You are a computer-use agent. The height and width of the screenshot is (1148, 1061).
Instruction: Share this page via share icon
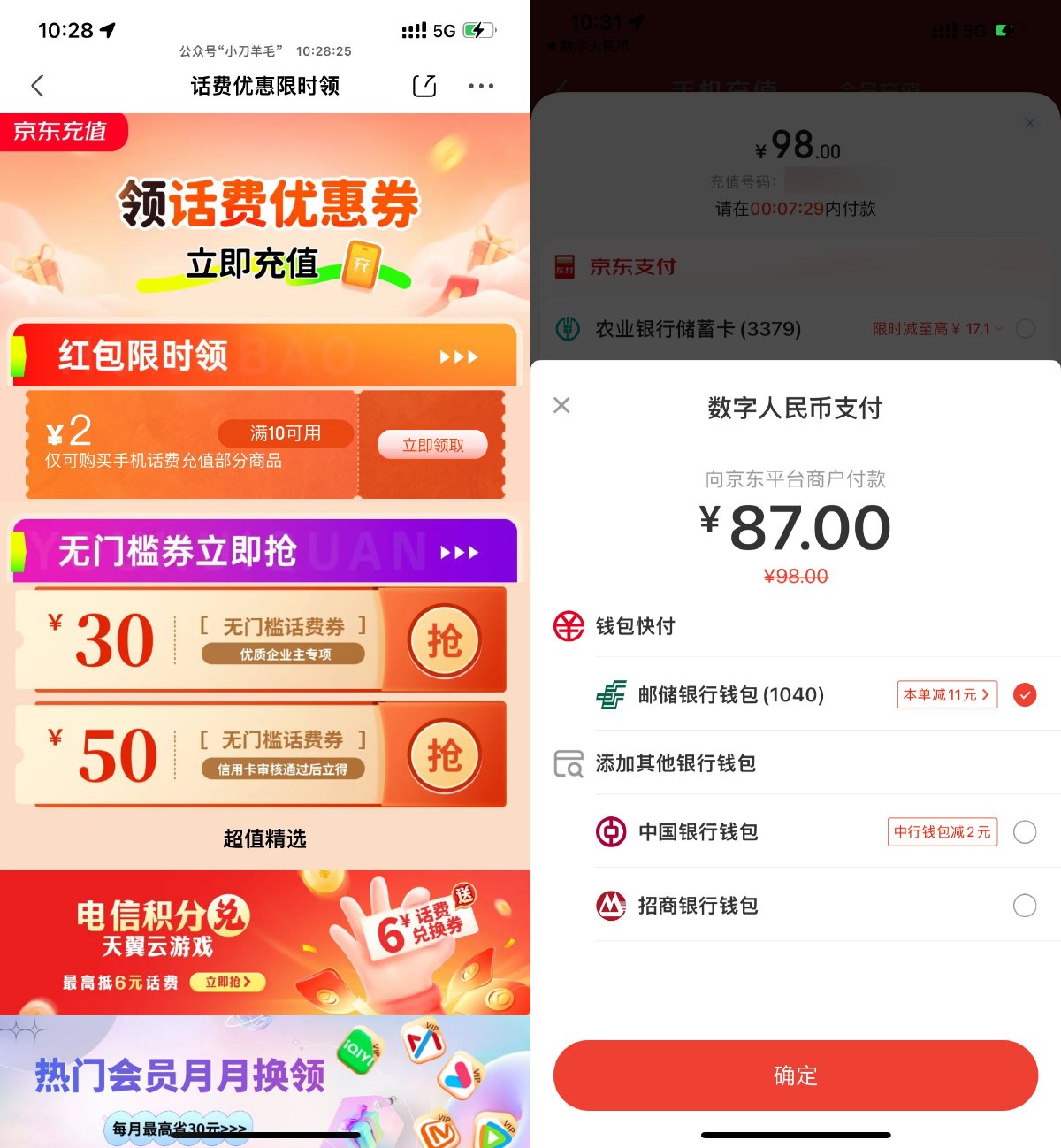click(424, 86)
